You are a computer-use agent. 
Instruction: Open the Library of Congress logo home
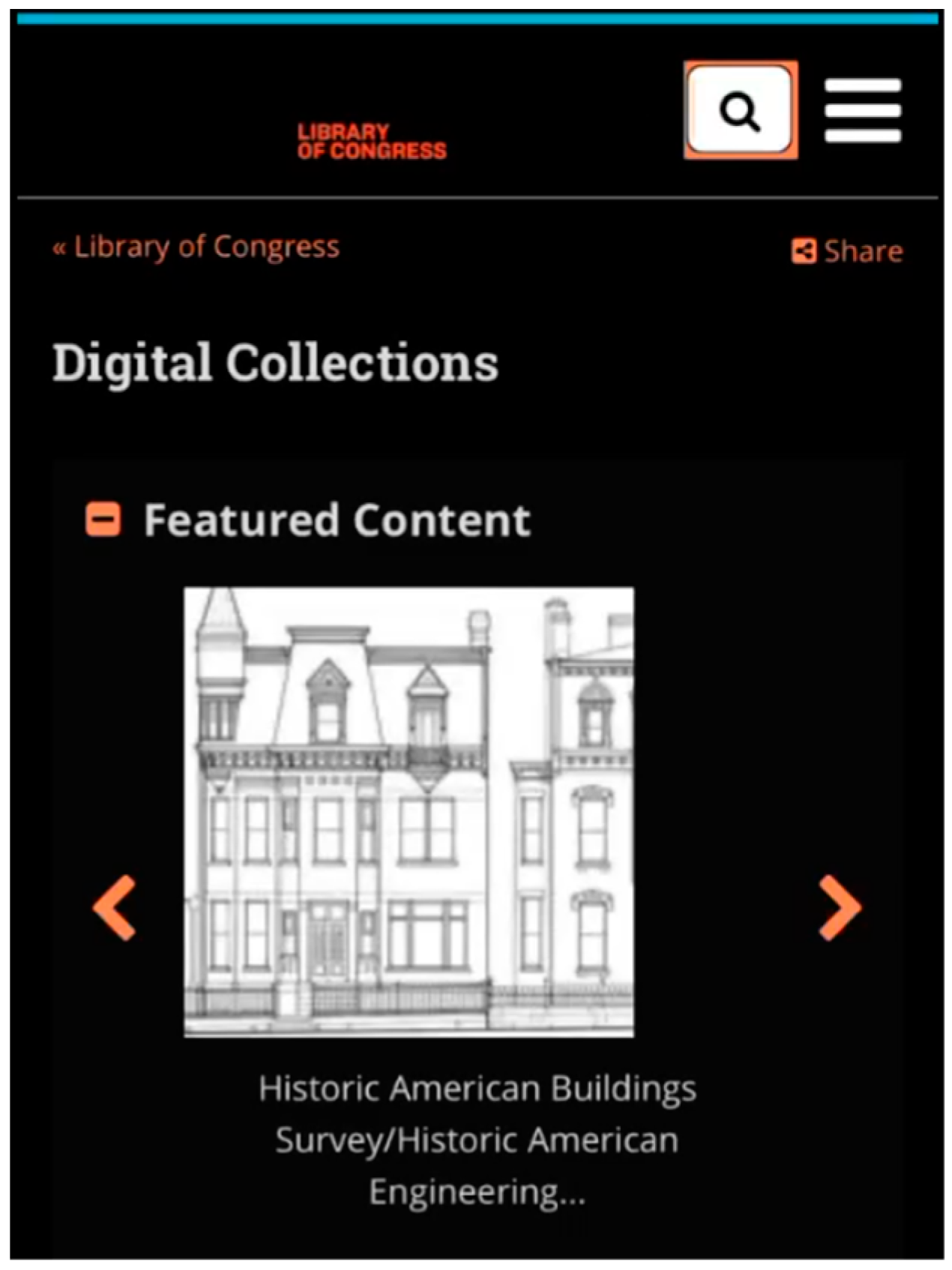[x=371, y=141]
